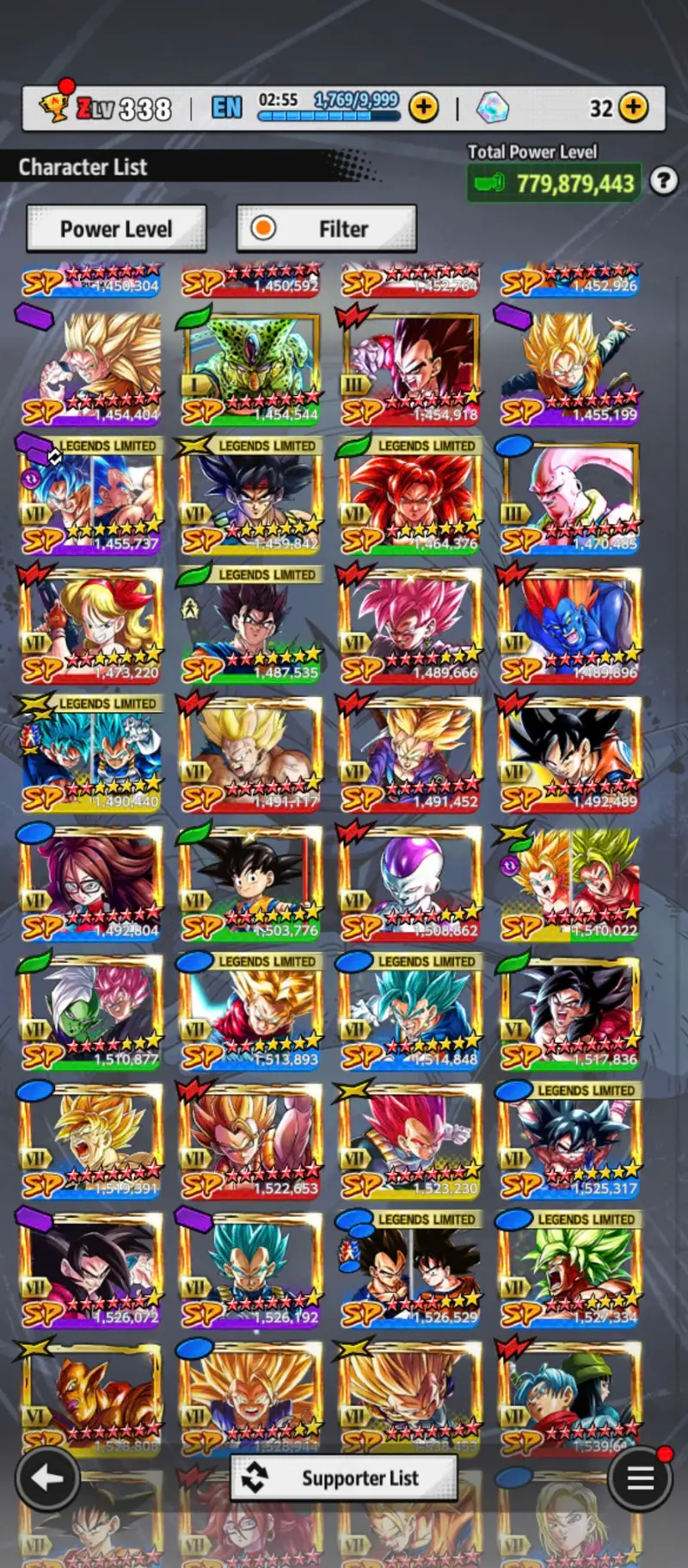
Task: Open Total Power Level help icon
Action: coord(663,182)
